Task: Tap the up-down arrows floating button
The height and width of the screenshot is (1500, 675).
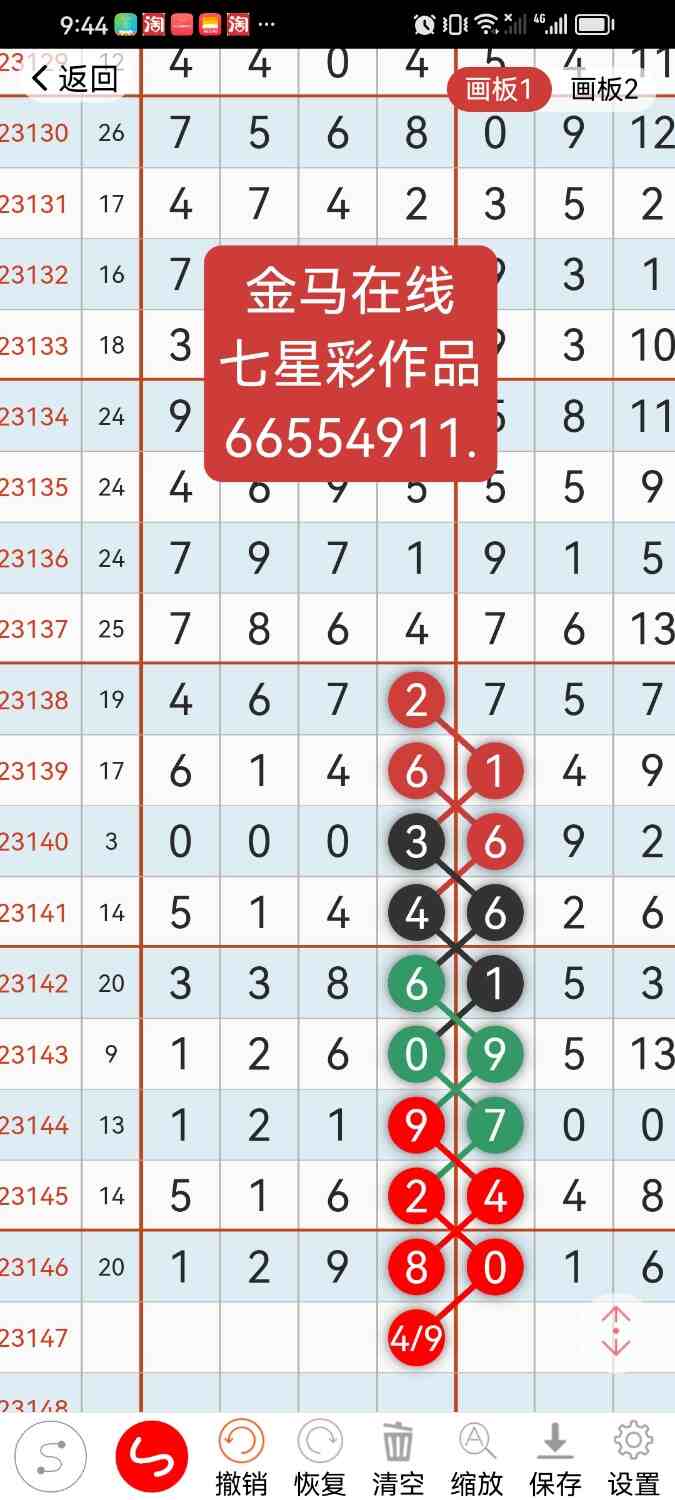Action: click(x=616, y=1331)
